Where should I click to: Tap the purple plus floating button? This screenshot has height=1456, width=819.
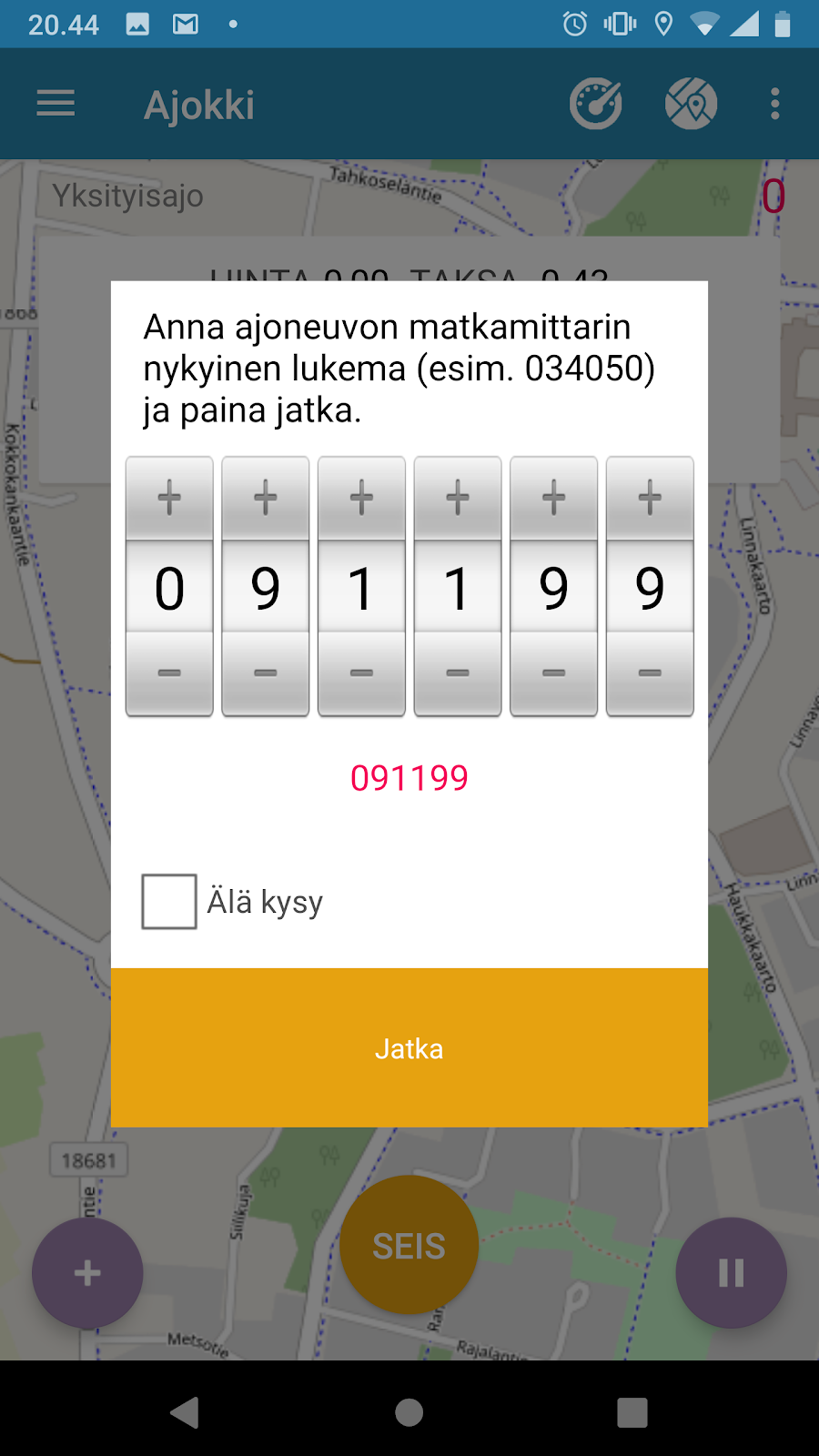pos(87,1273)
